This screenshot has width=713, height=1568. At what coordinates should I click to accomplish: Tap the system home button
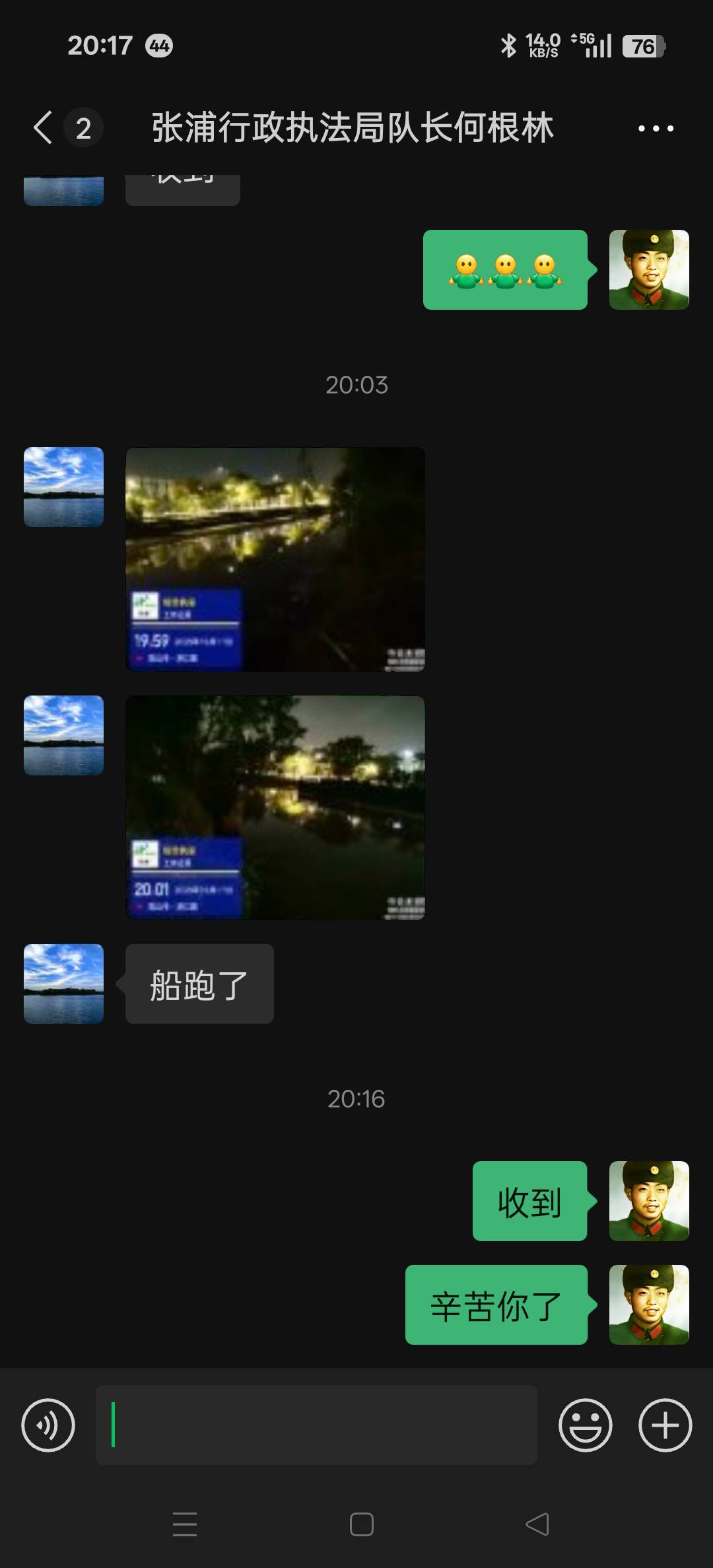click(x=361, y=1524)
